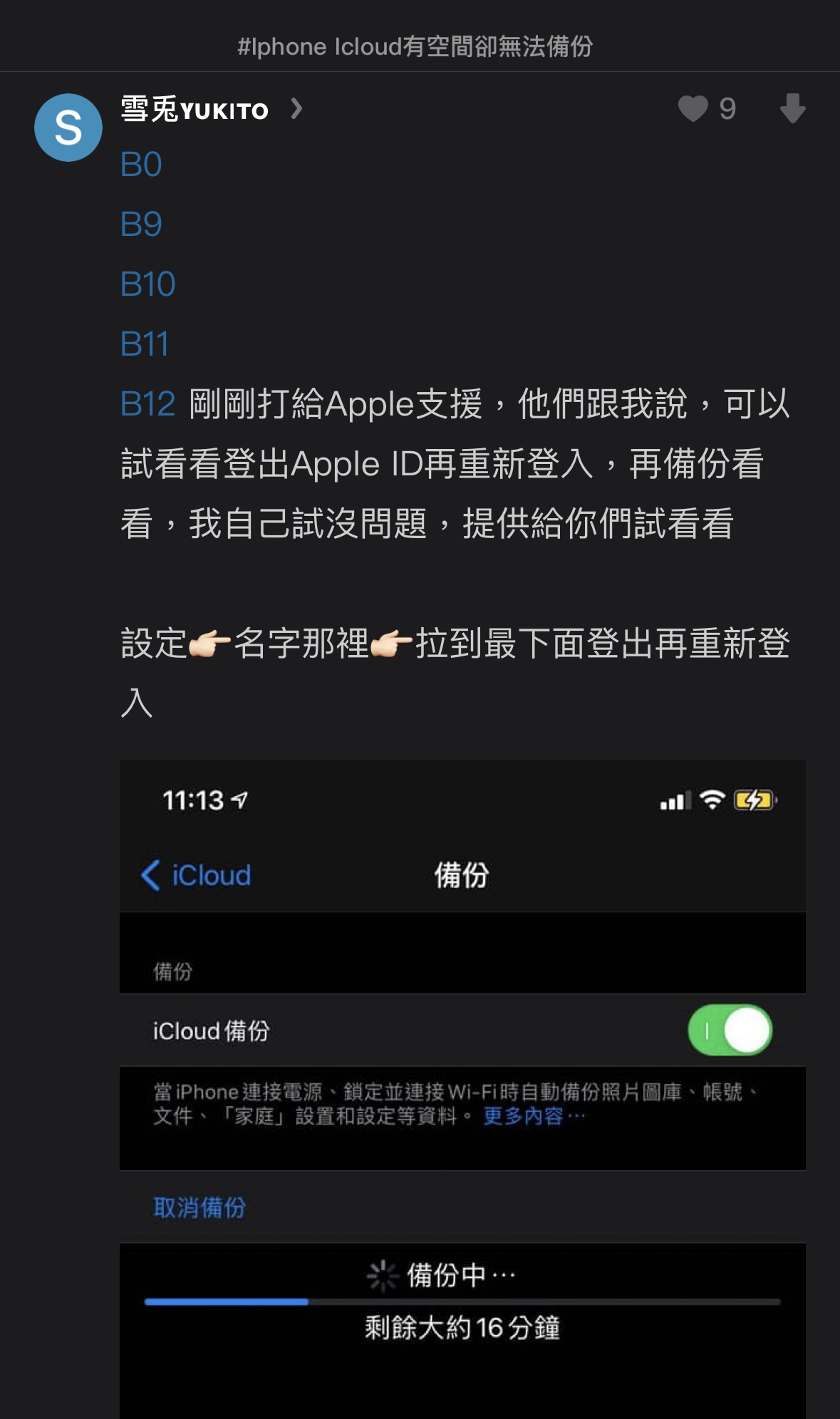The width and height of the screenshot is (840, 1419).
Task: Open 雪兔YUKITO's profile avatar
Action: [x=68, y=128]
